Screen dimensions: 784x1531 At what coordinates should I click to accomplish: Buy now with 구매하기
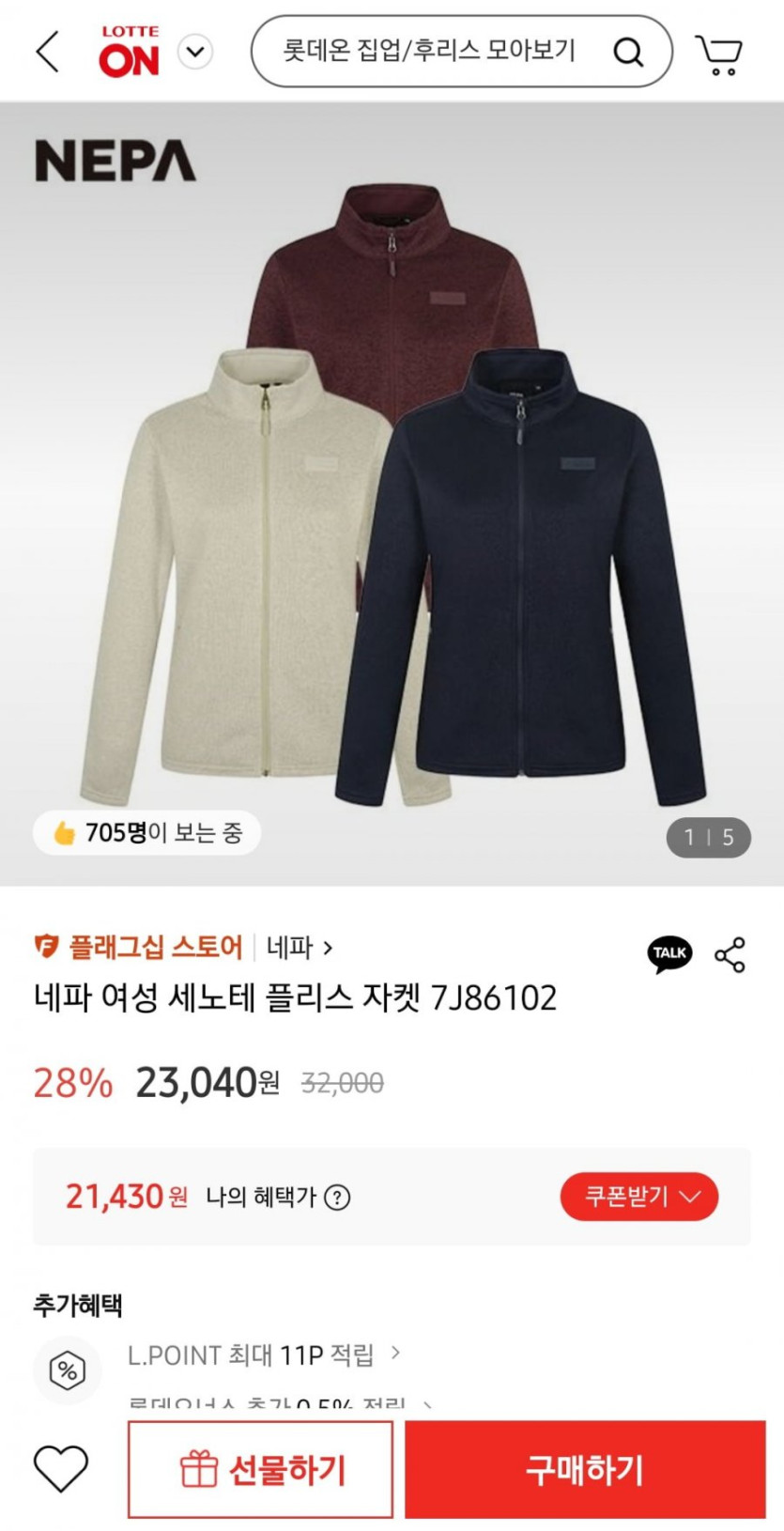click(x=585, y=1469)
